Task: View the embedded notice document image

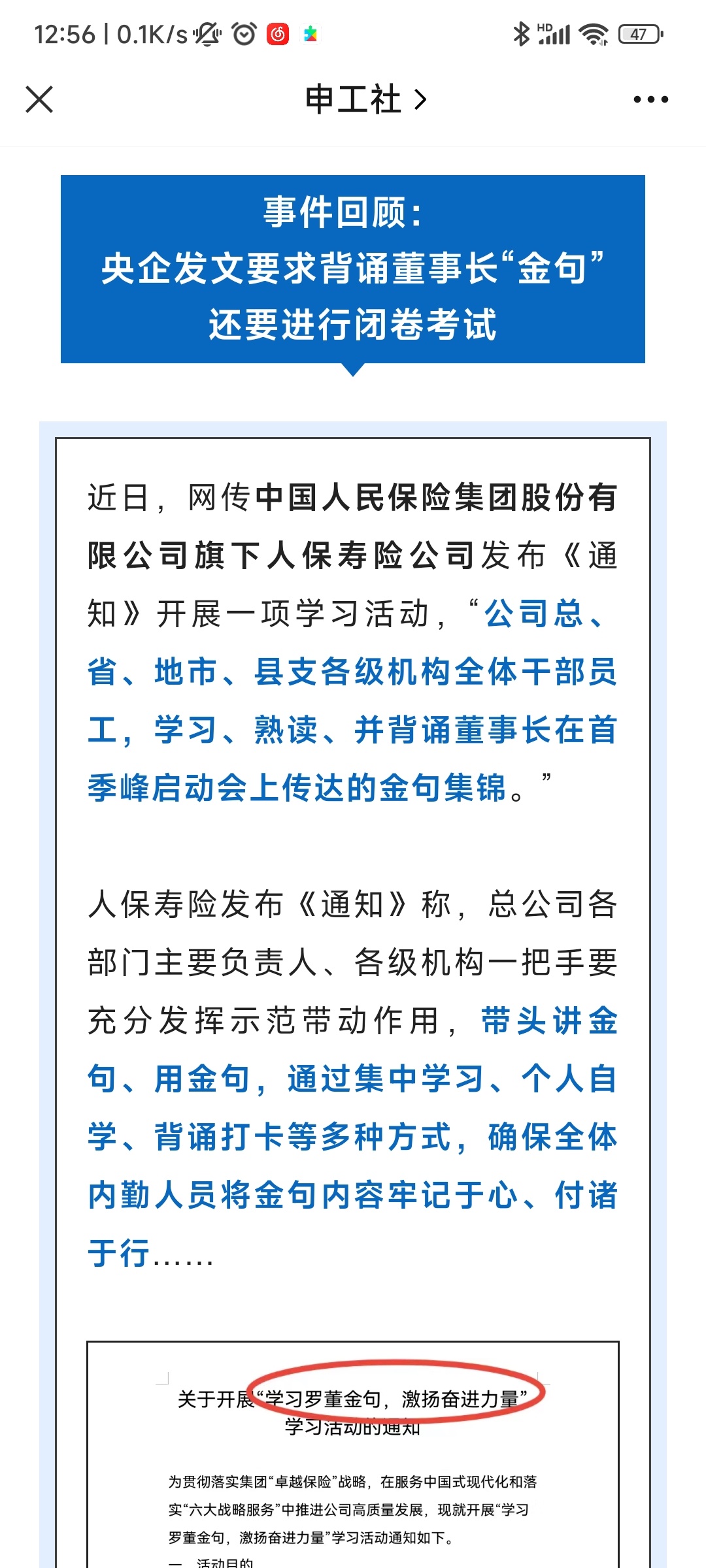Action: point(353,1454)
